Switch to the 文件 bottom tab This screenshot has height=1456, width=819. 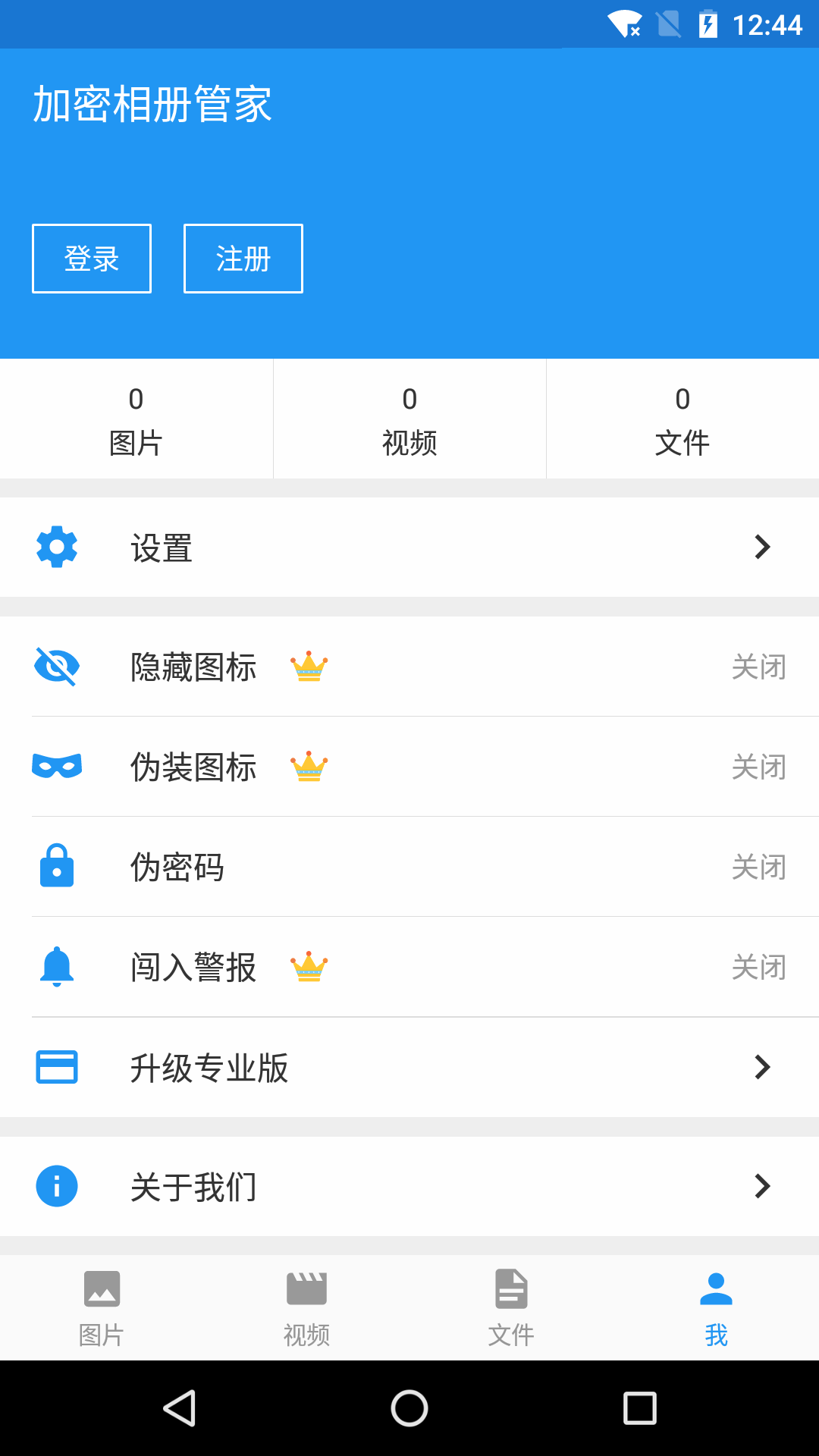tap(512, 1308)
